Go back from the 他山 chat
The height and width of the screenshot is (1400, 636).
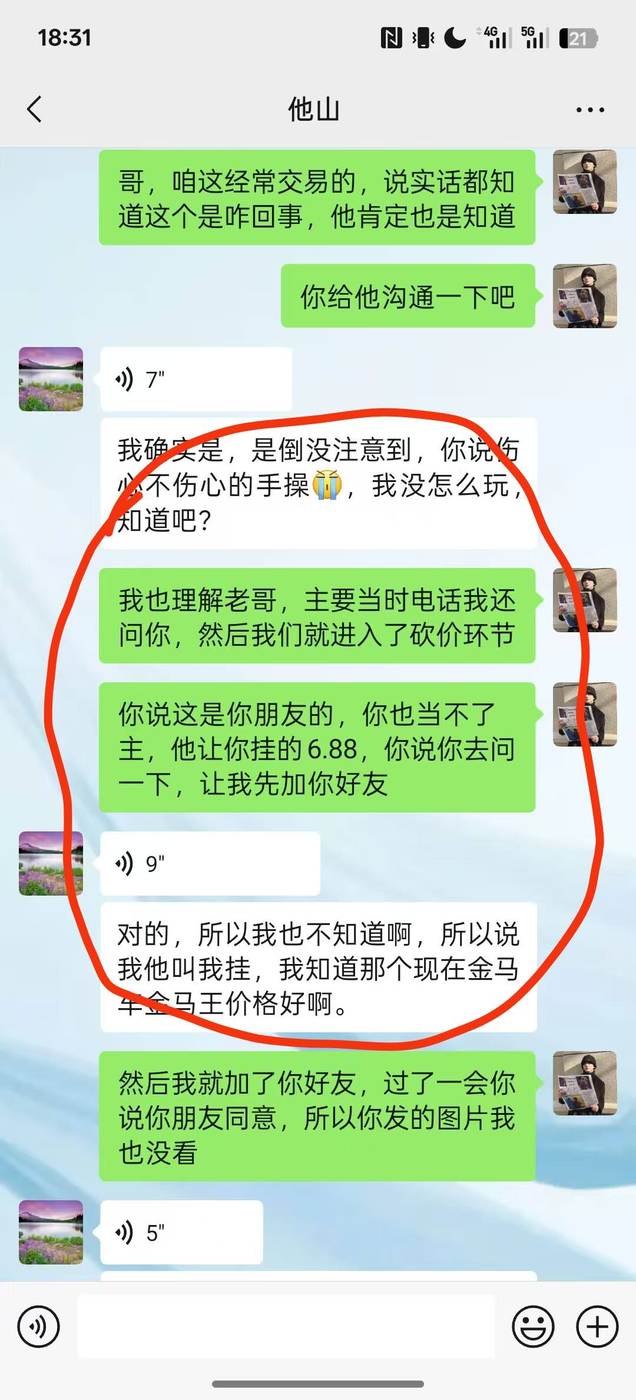[x=35, y=109]
